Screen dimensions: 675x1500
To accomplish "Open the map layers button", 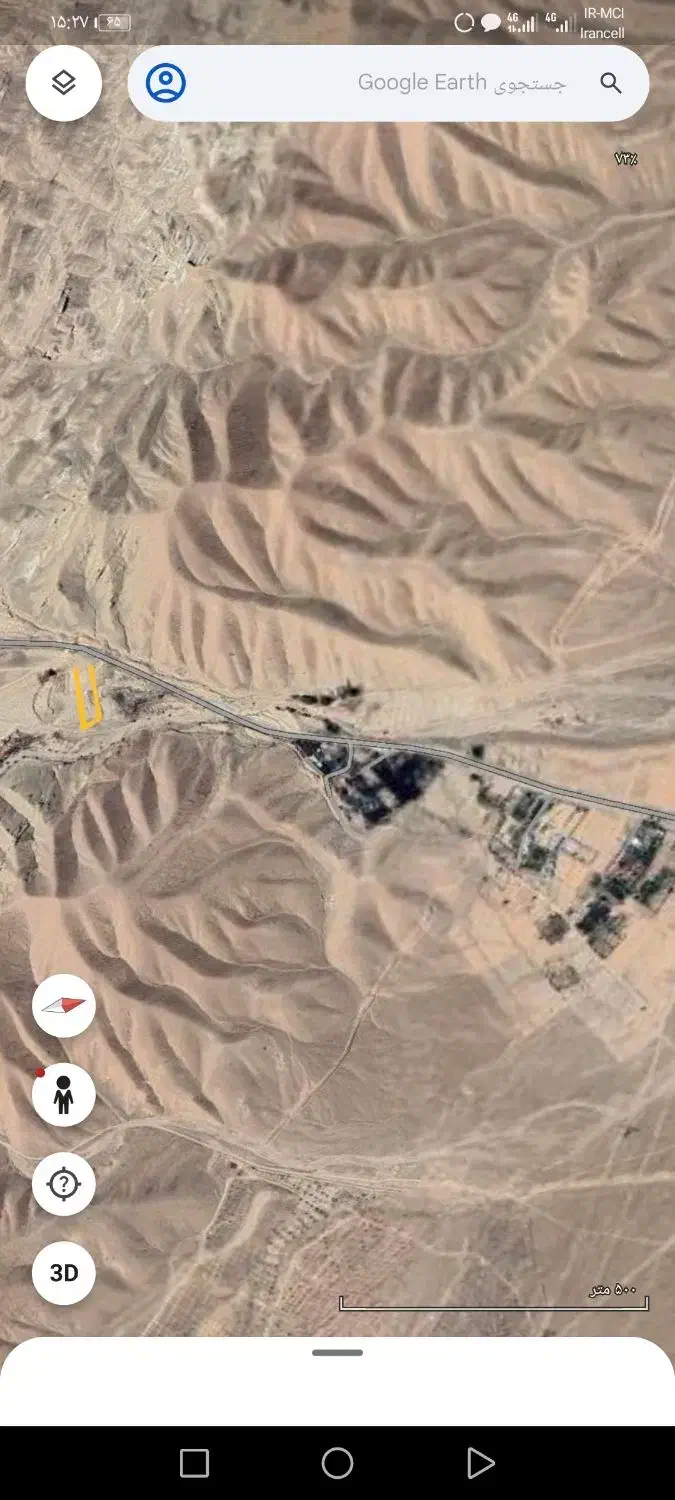I will (64, 83).
